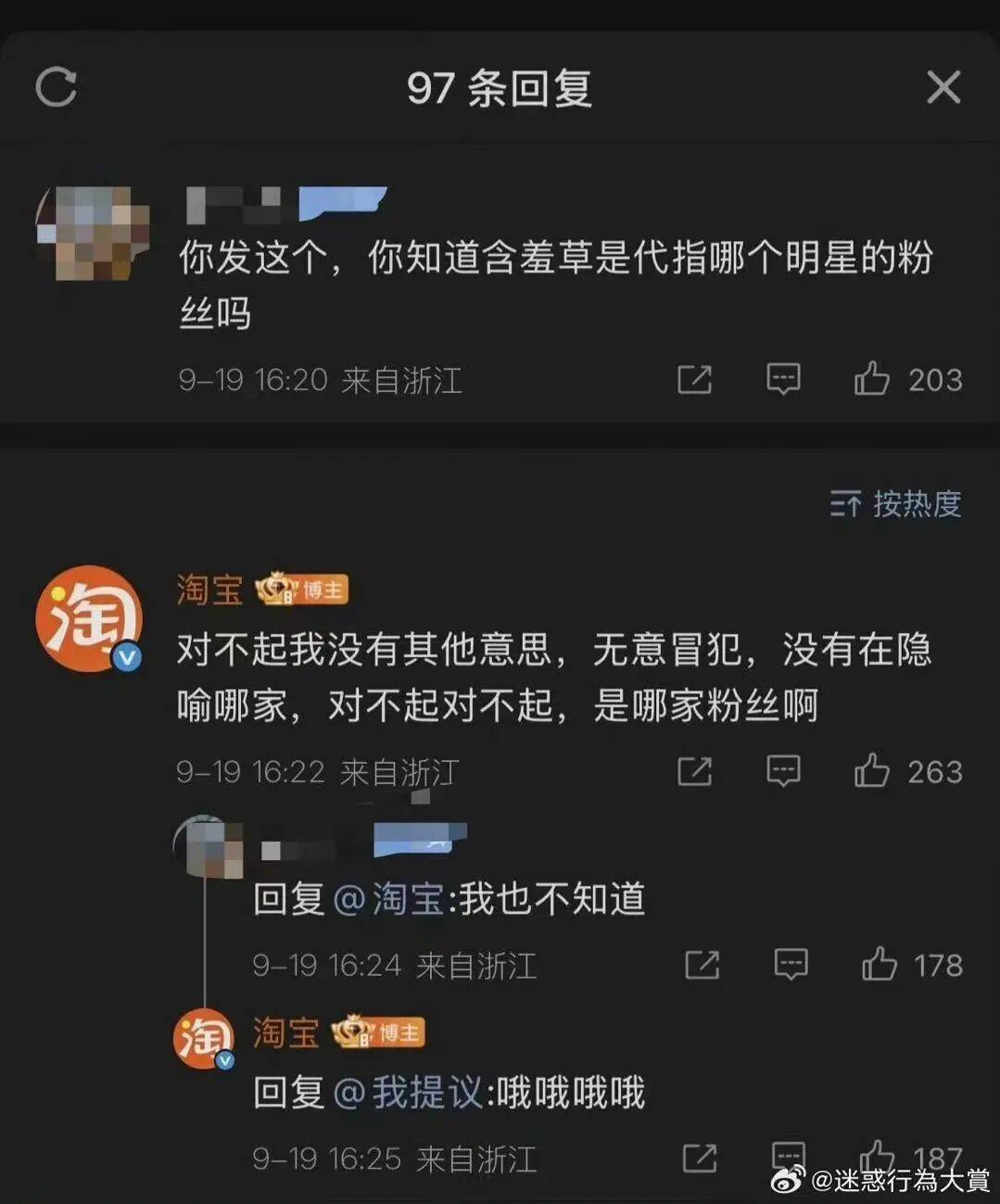Tap 淘宝 avatar beside the 16:22 reply
The width and height of the screenshot is (1000, 1204).
point(88,617)
